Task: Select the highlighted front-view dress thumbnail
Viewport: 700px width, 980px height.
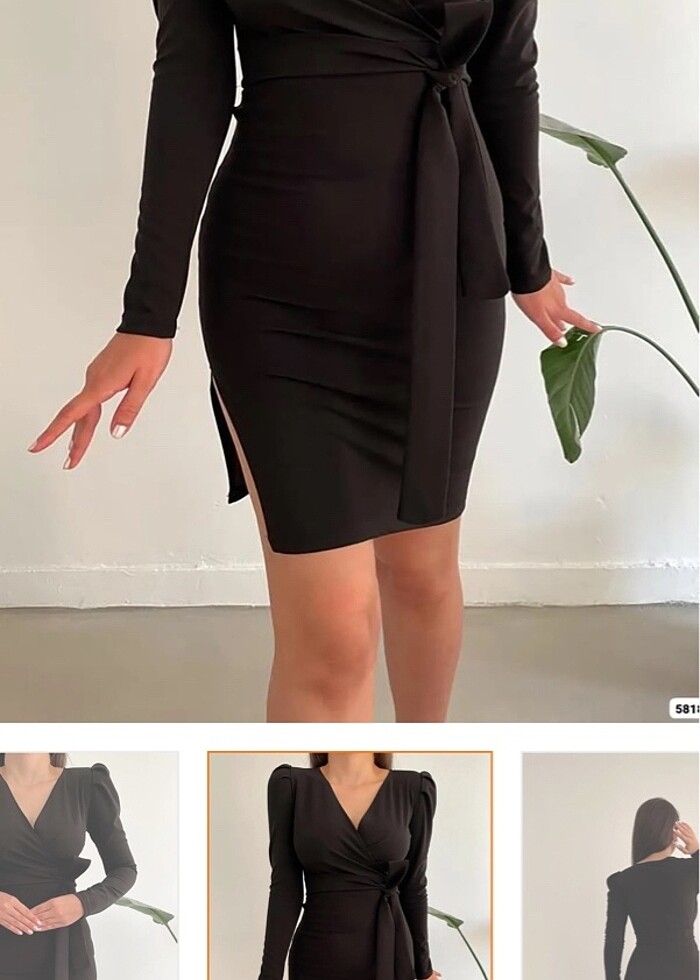Action: click(350, 866)
